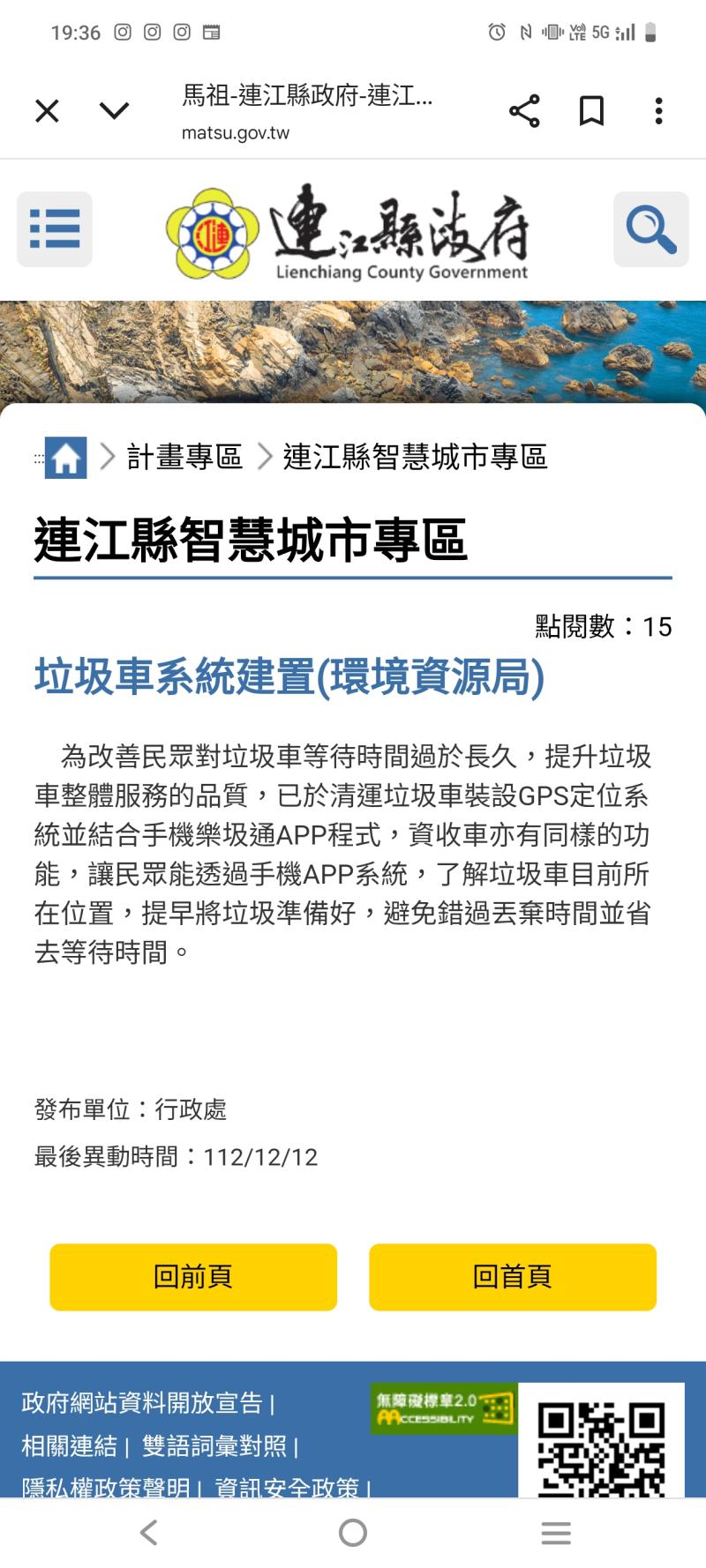Go to the home breadcrumb icon
706x1568 pixels.
click(66, 458)
